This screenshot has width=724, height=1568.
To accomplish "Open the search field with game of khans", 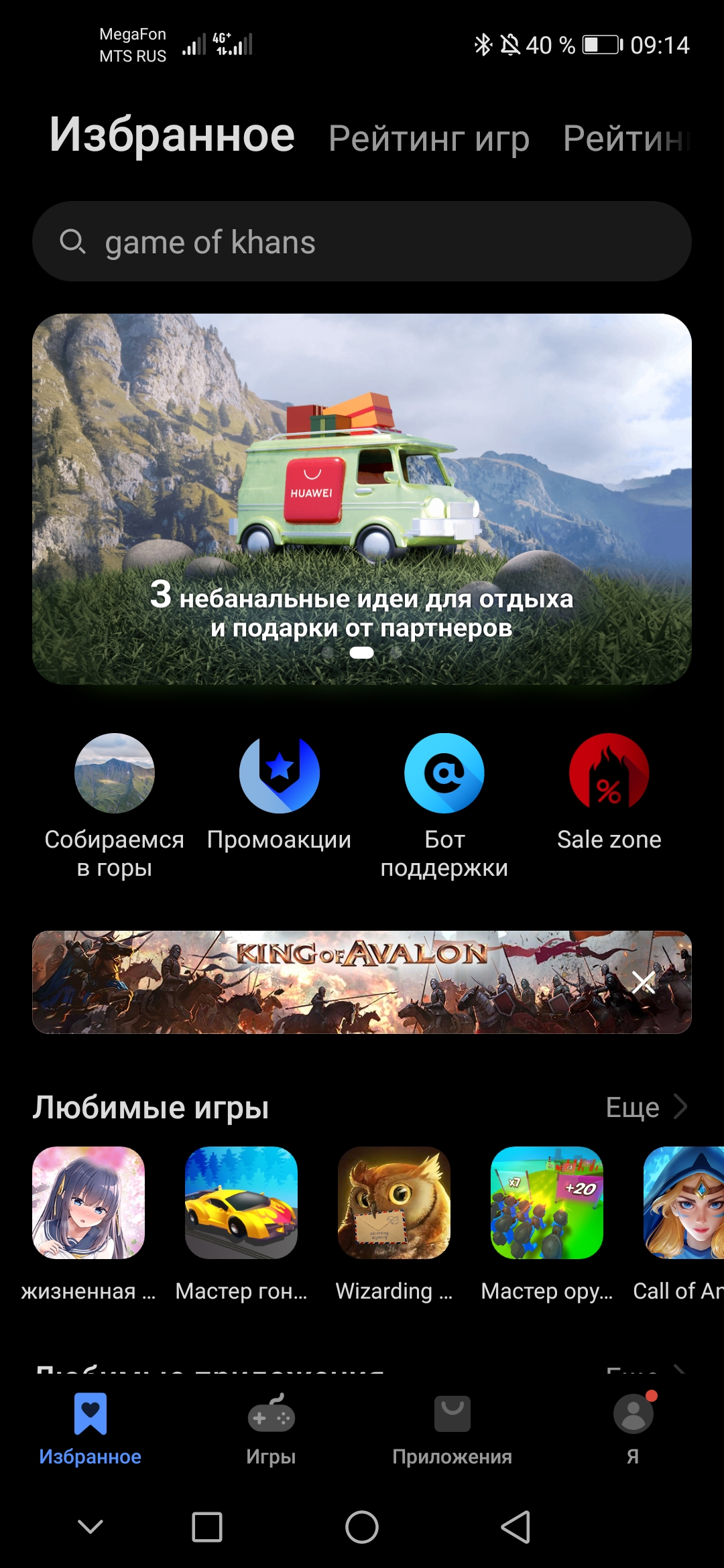I will click(x=362, y=241).
